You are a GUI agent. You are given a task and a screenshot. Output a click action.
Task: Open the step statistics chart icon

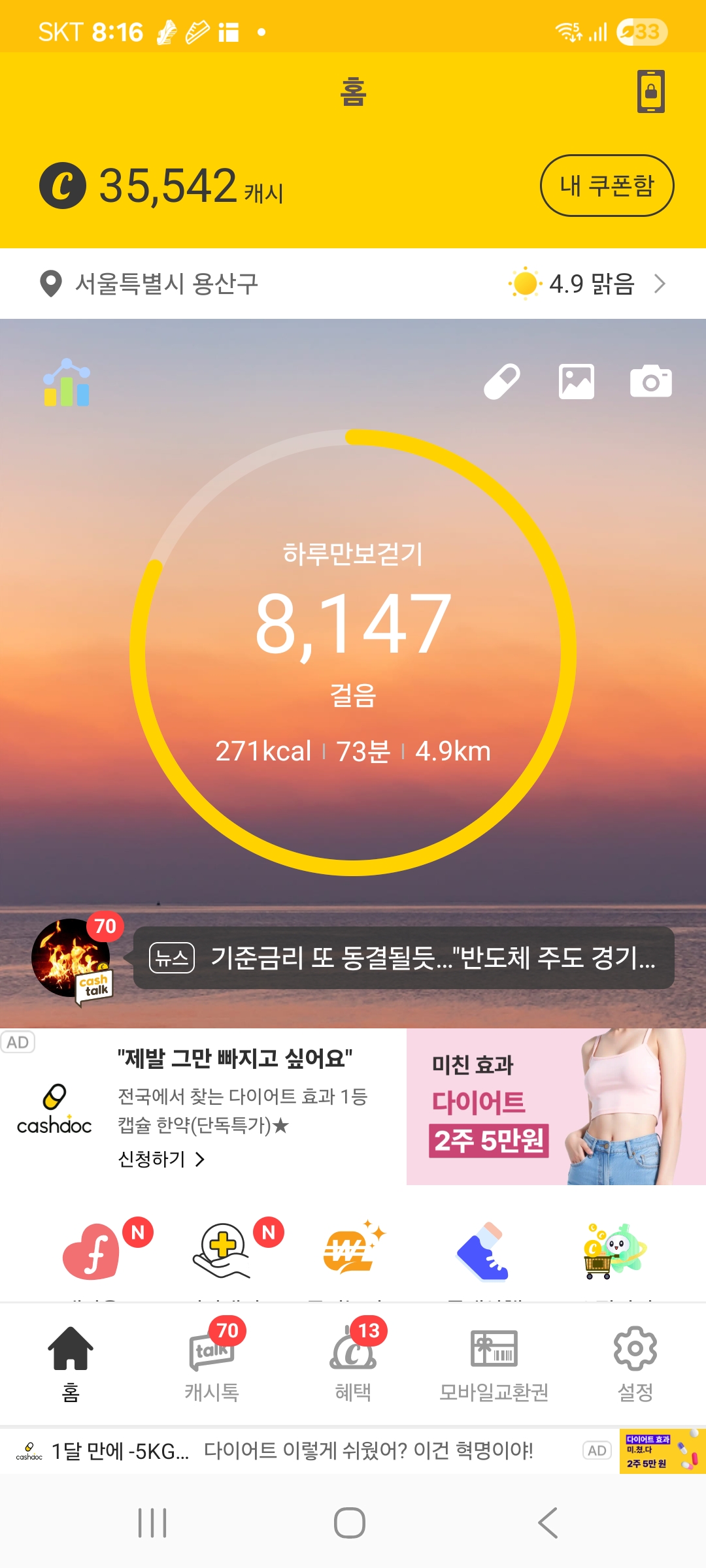coord(67,383)
